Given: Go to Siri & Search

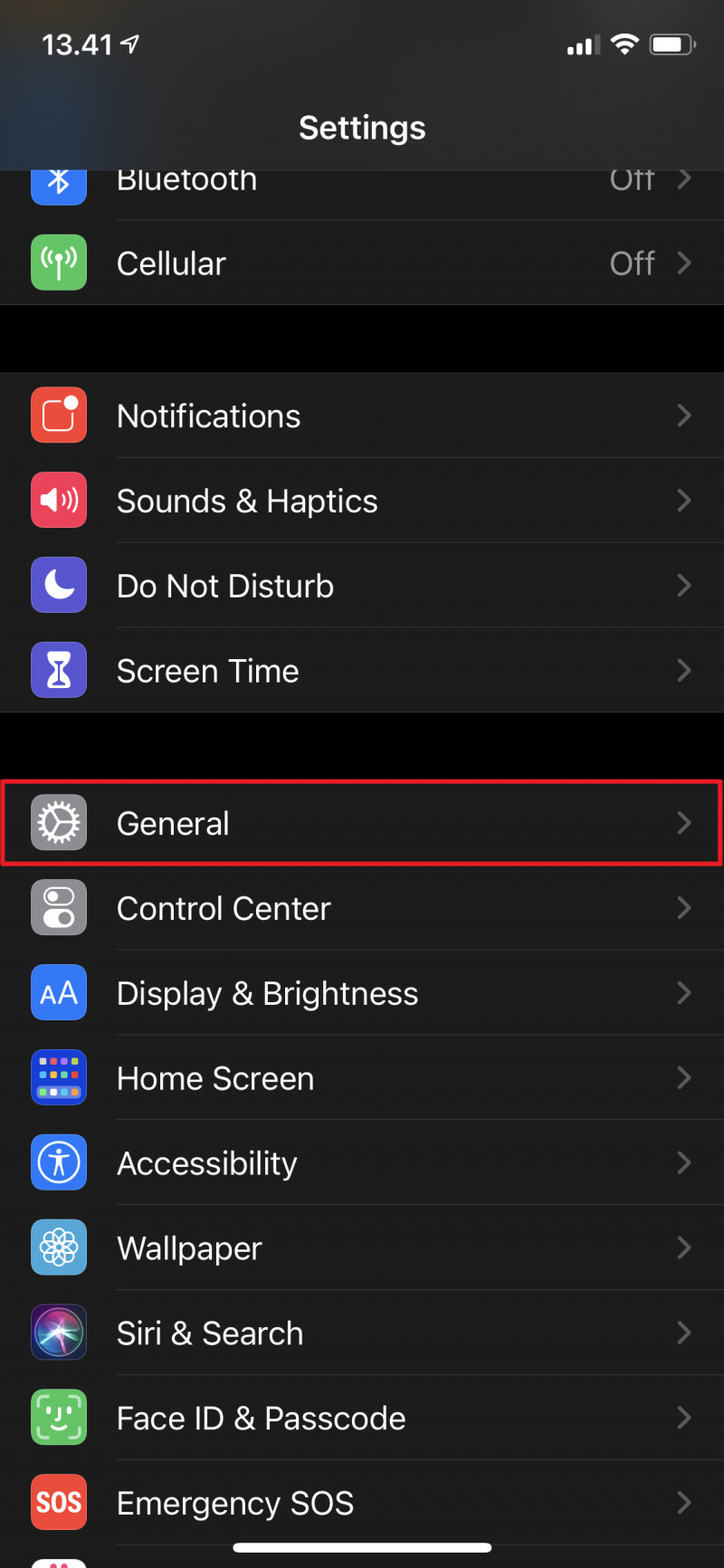Looking at the screenshot, I should tap(362, 1334).
